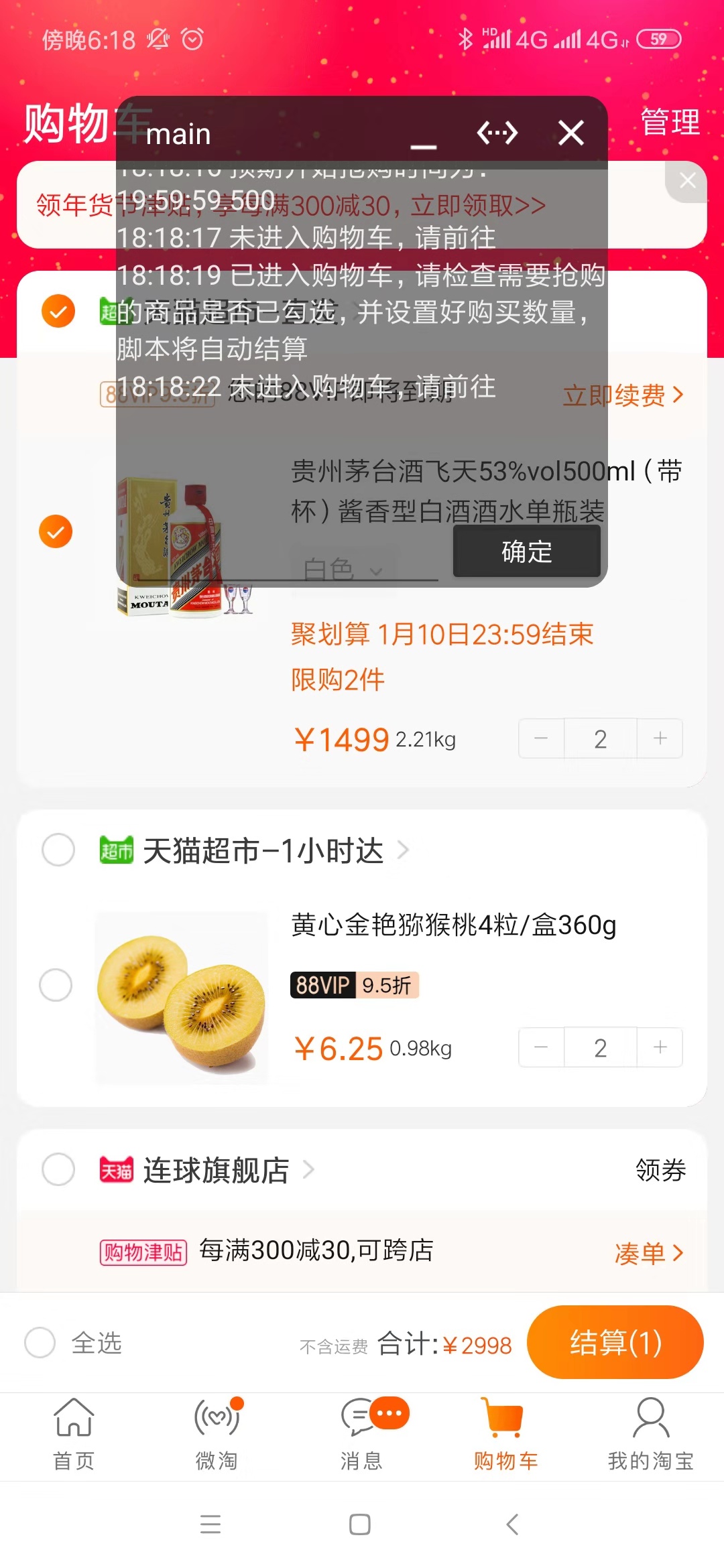Dismiss the 领年货 coupon banner
Viewport: 724px width, 1568px height.
[687, 181]
